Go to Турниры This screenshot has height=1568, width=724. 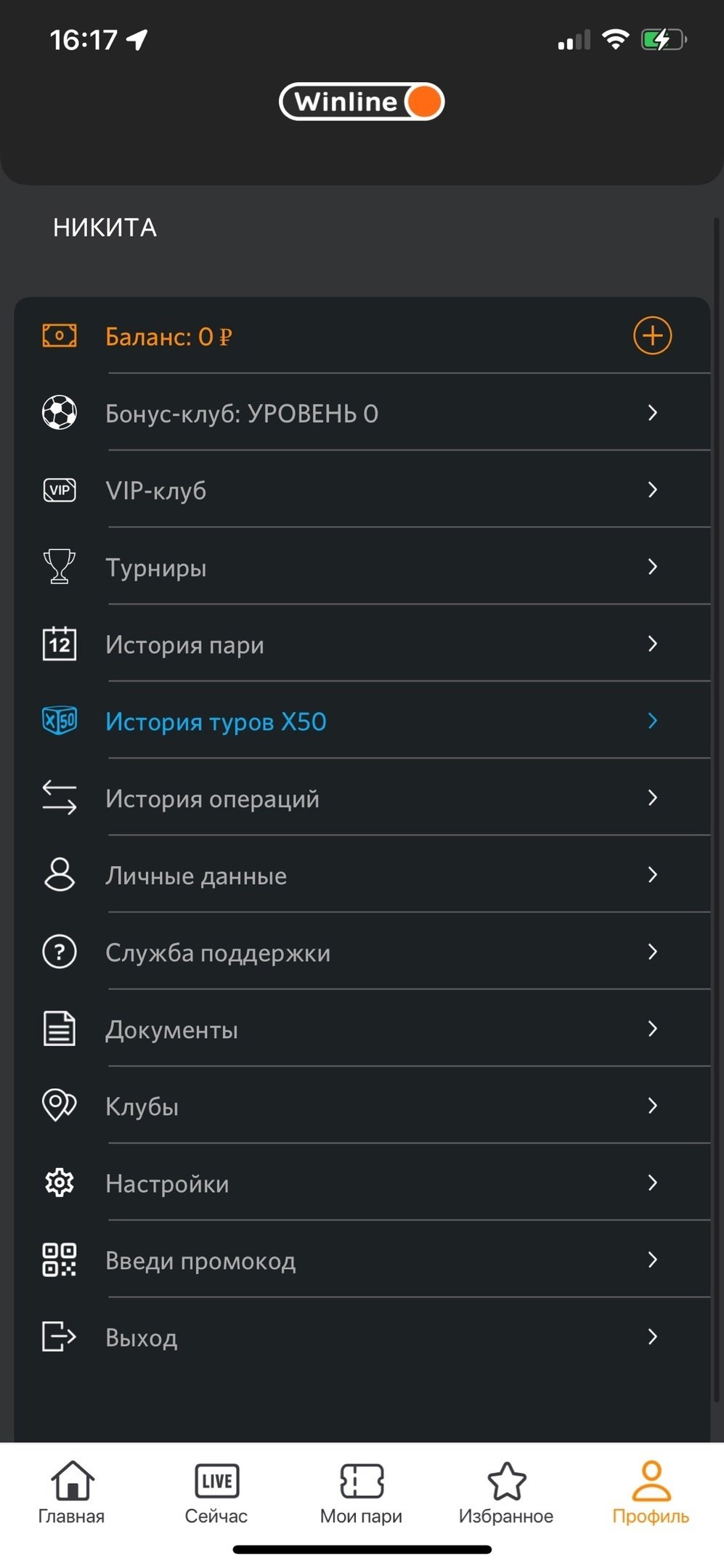click(362, 567)
